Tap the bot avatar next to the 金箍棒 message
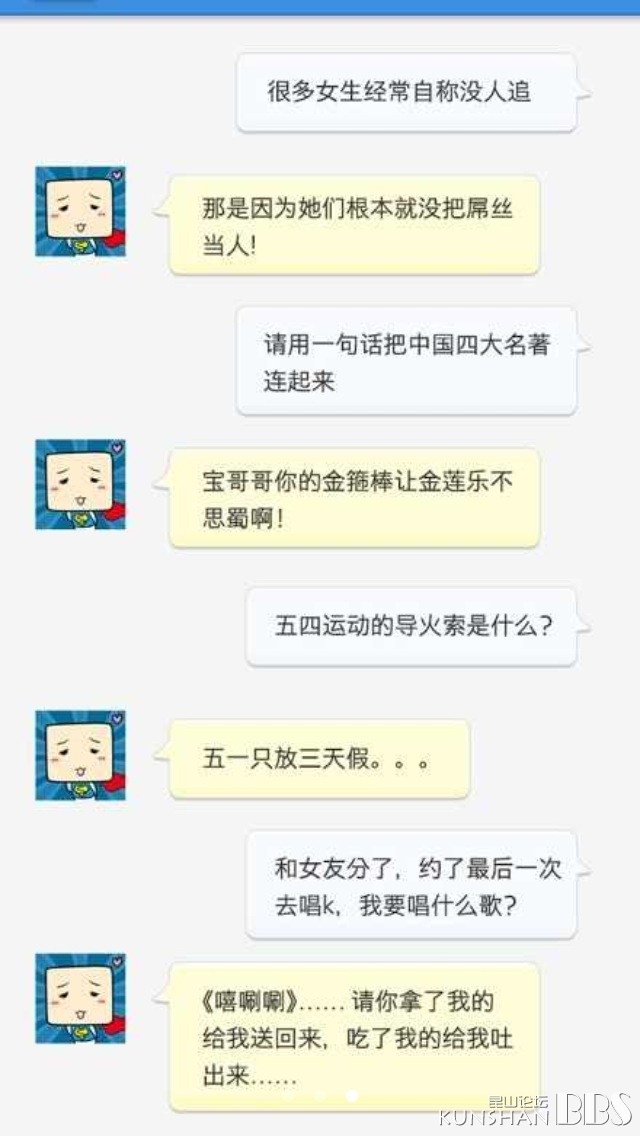This screenshot has height=1136, width=640. [80, 484]
